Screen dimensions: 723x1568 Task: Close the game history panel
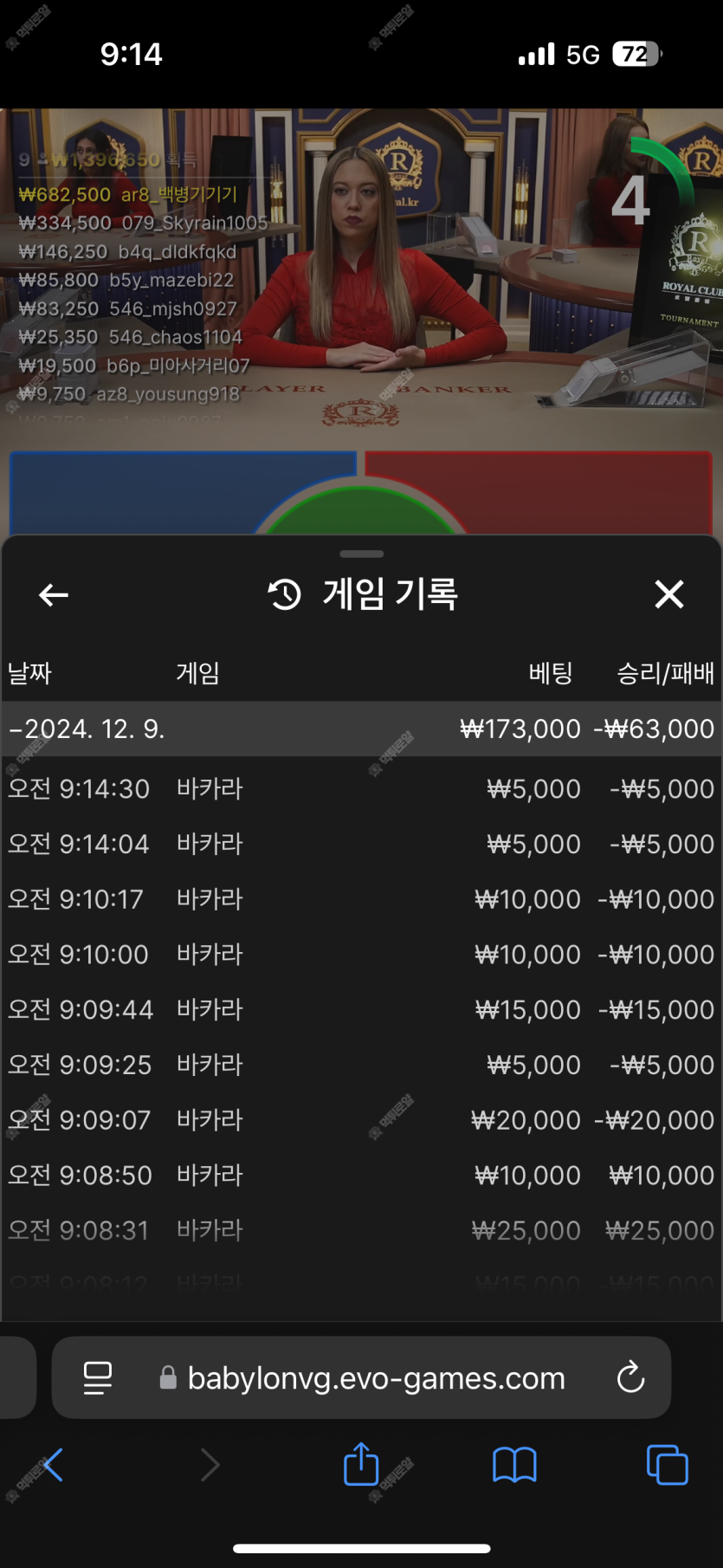(668, 595)
